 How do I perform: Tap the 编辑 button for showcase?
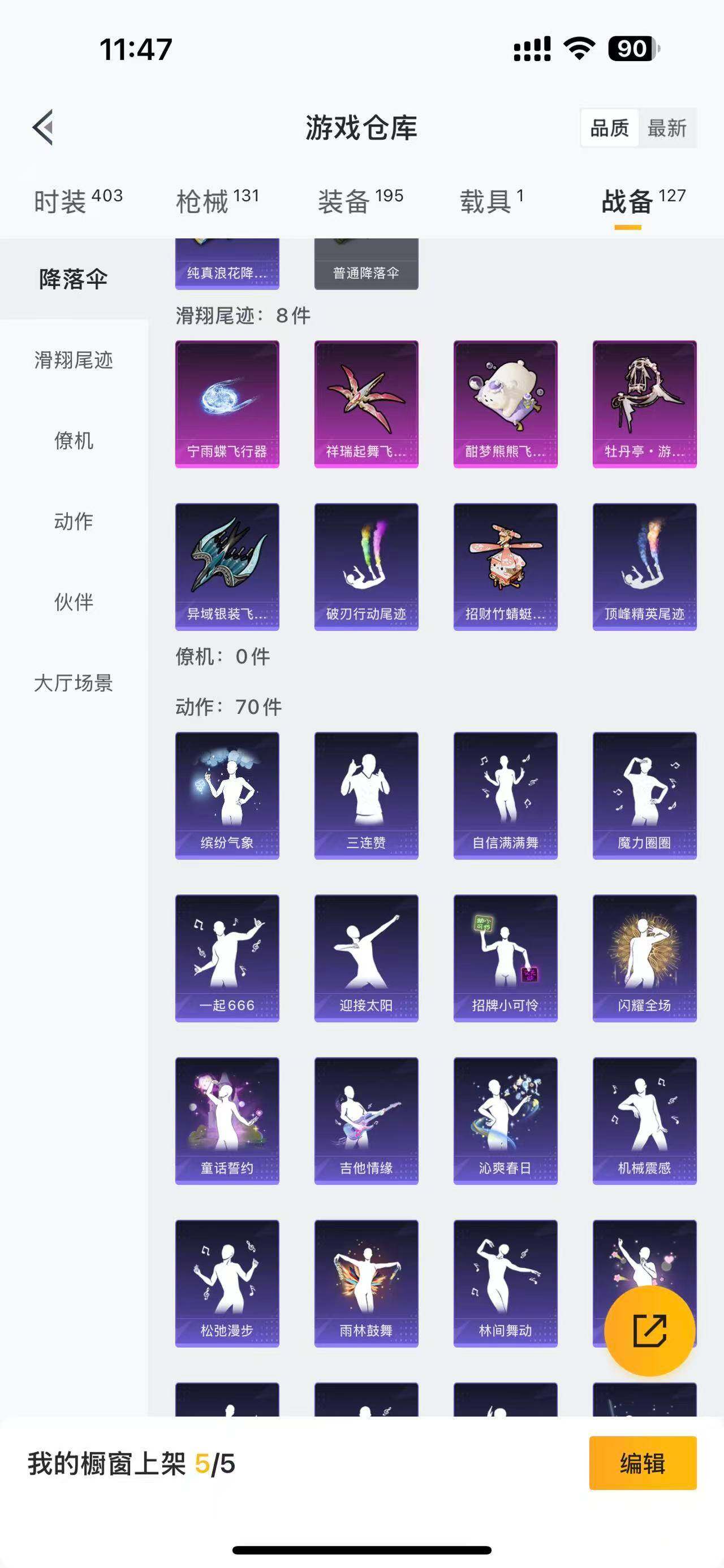pyautogui.click(x=643, y=1463)
